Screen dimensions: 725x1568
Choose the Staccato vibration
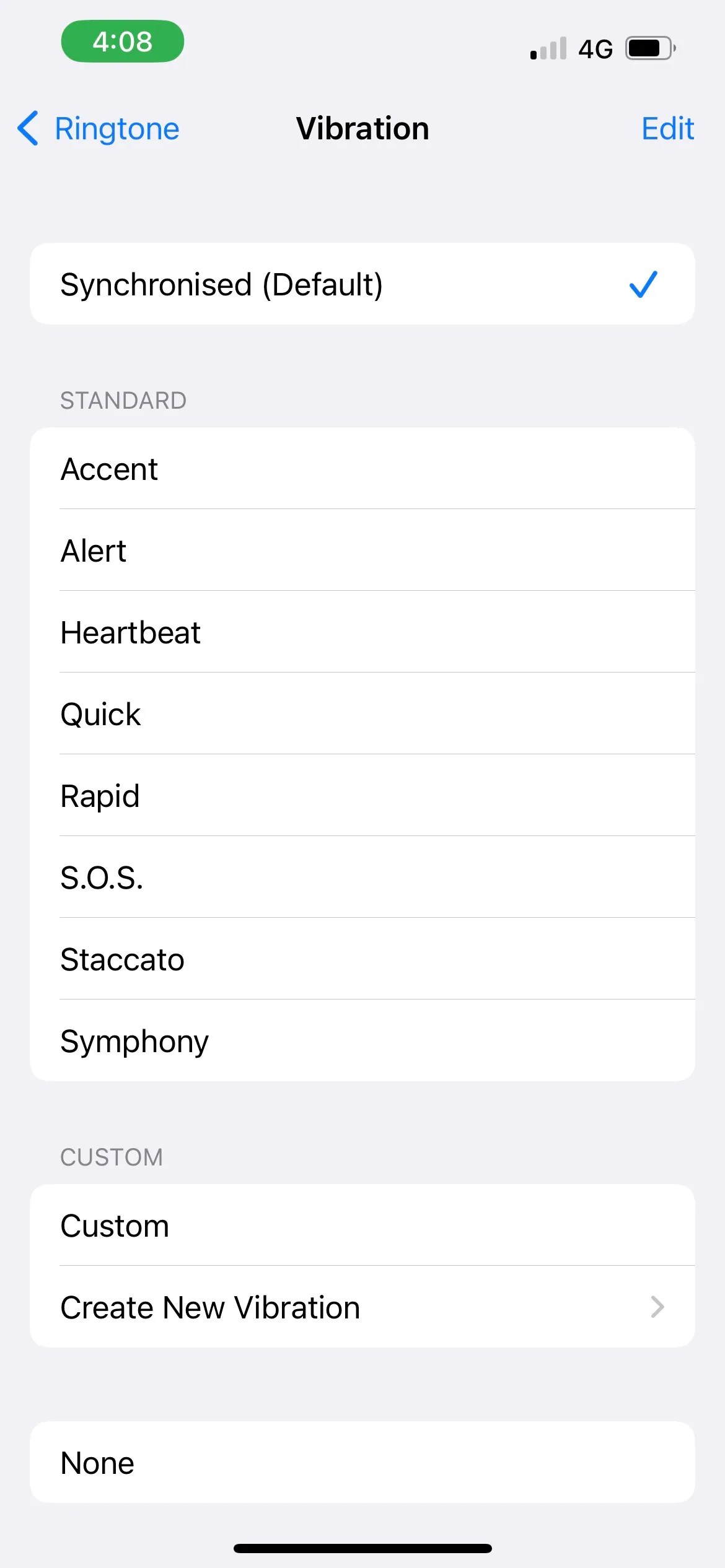(362, 959)
